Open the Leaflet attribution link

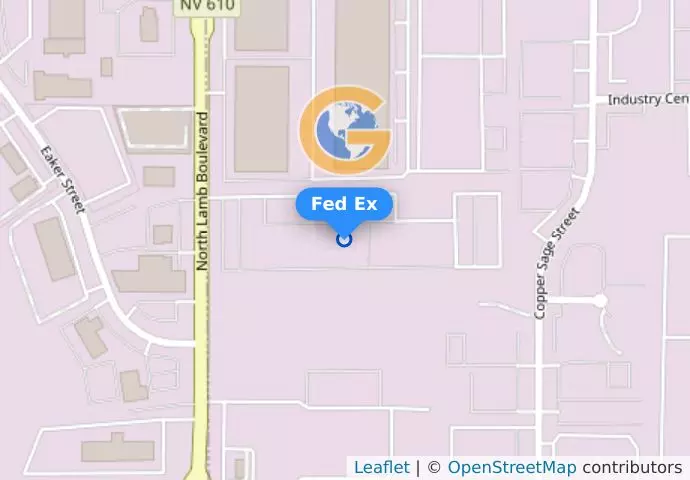(x=381, y=467)
